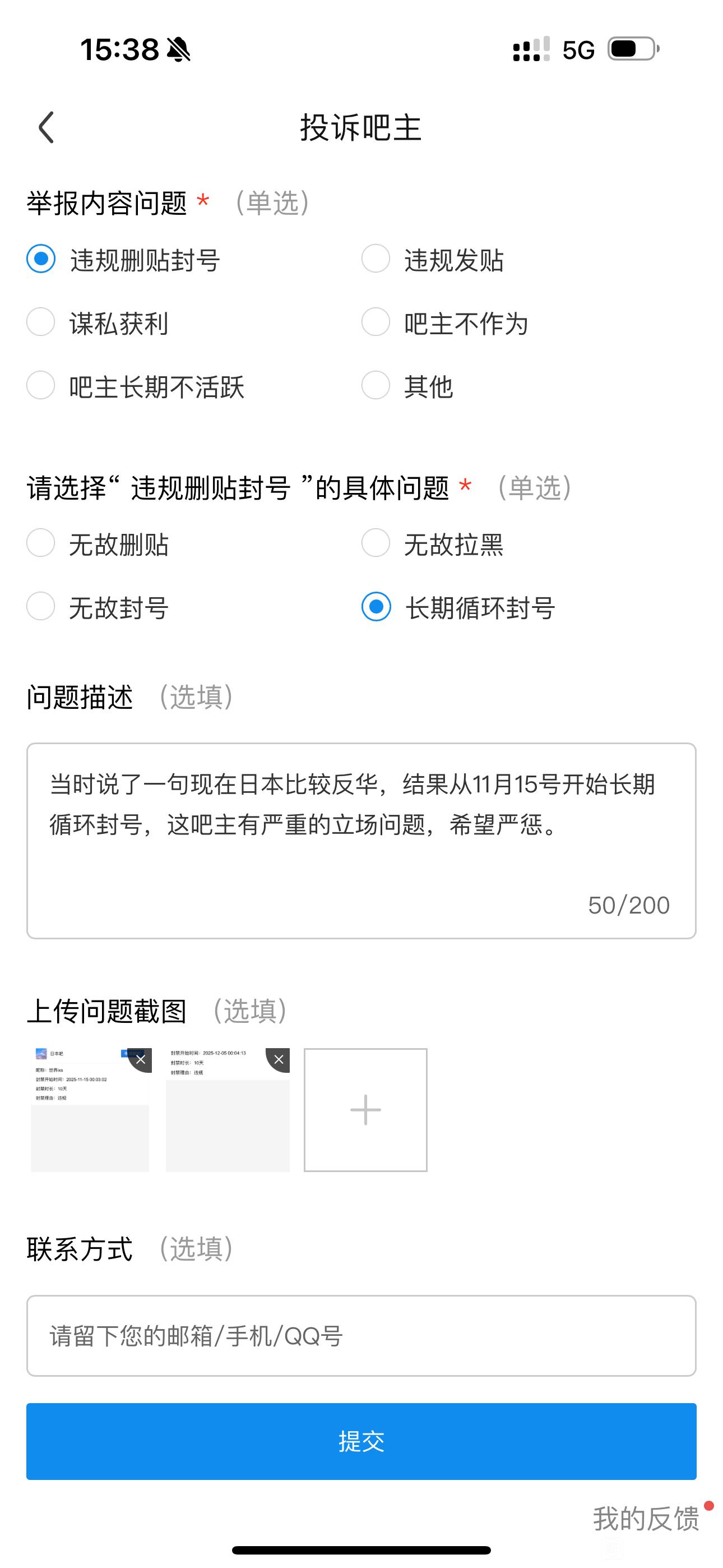Pick 无故拉黑 as specific issue
Screen dimensions: 723x1568
(376, 543)
